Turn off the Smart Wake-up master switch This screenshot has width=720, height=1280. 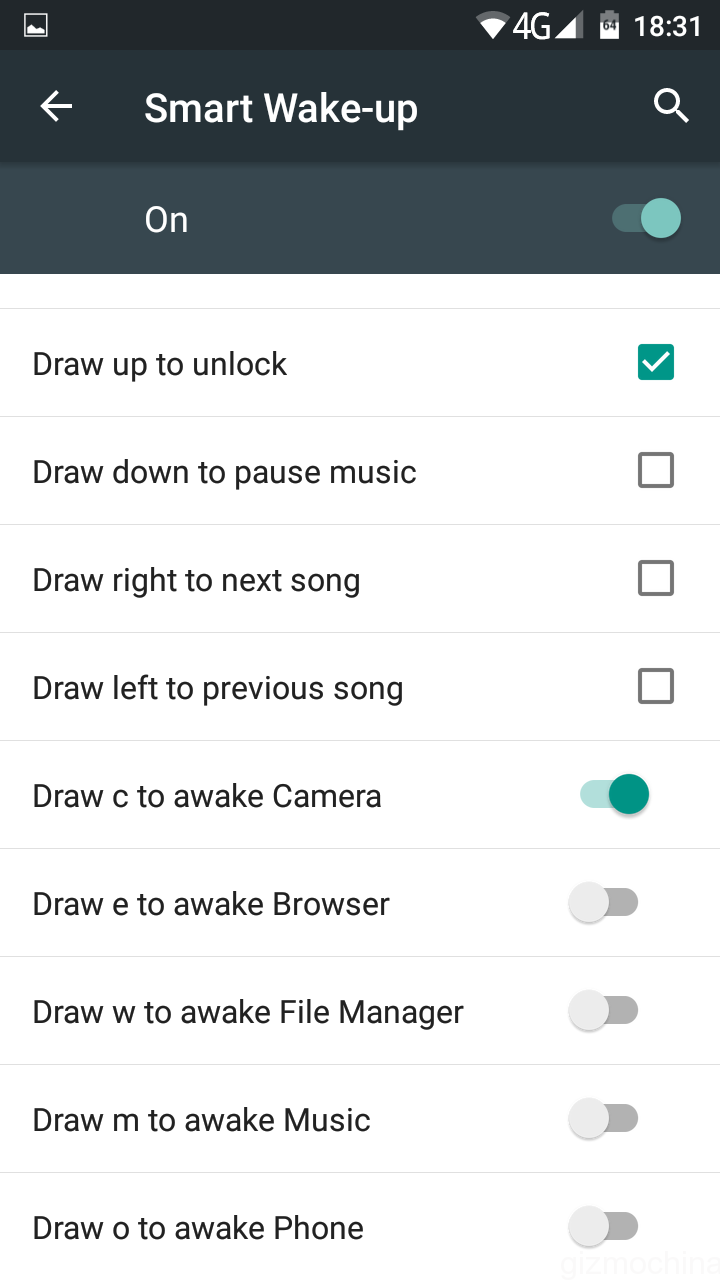tap(647, 219)
